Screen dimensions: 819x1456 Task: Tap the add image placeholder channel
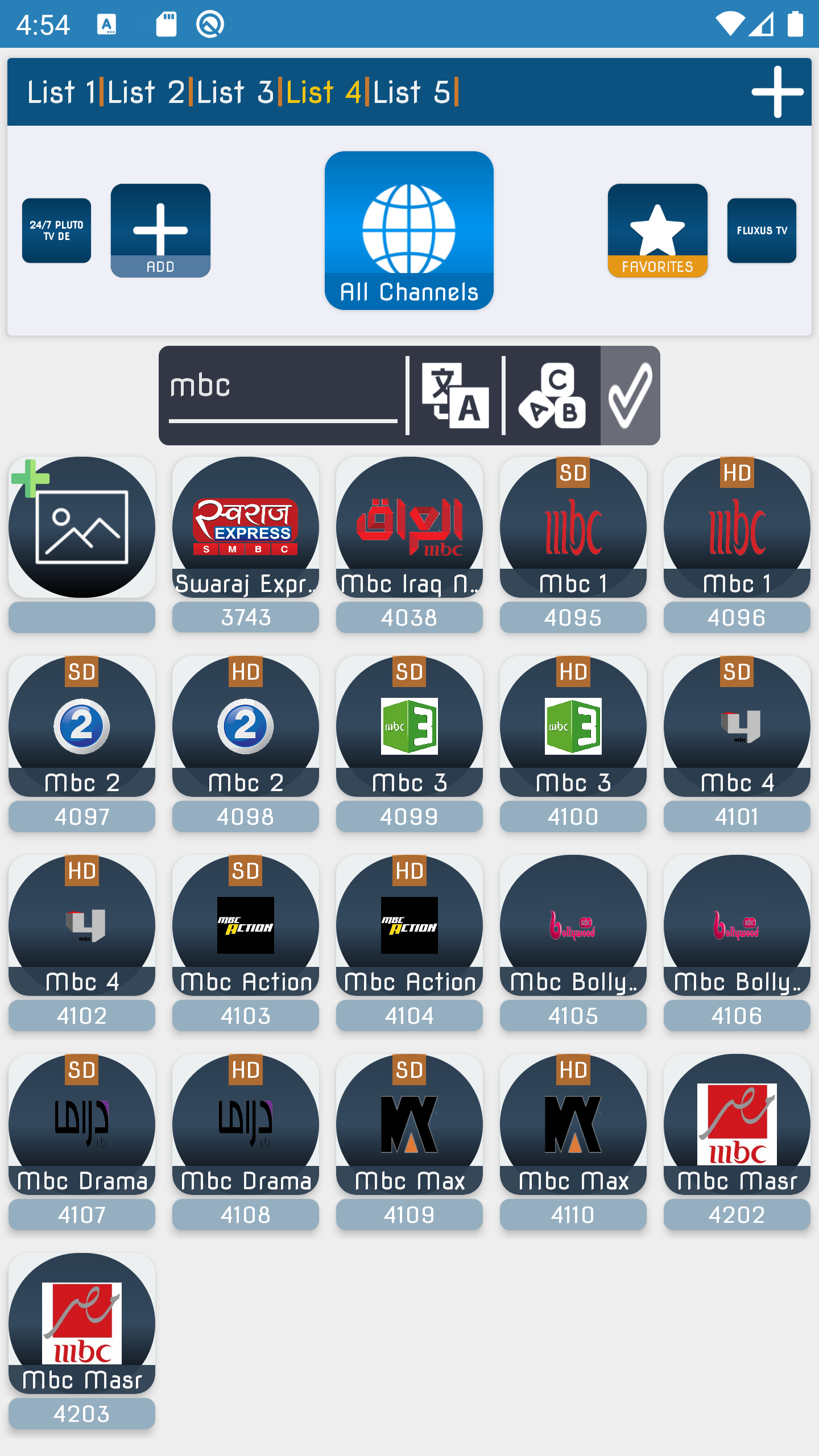(x=81, y=529)
